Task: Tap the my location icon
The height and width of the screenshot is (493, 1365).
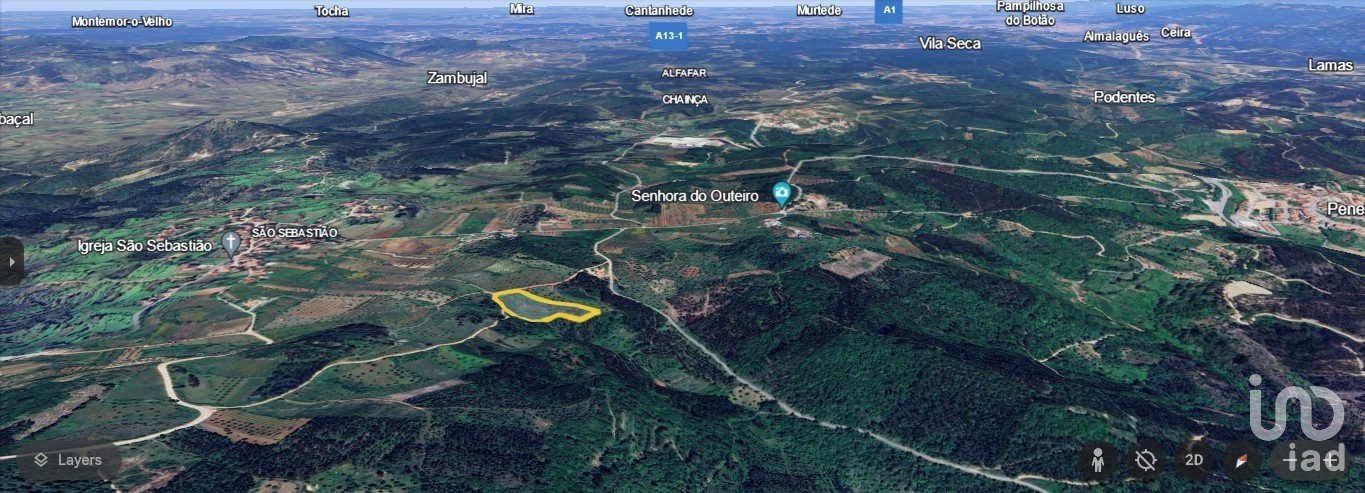Action: pos(1146,460)
